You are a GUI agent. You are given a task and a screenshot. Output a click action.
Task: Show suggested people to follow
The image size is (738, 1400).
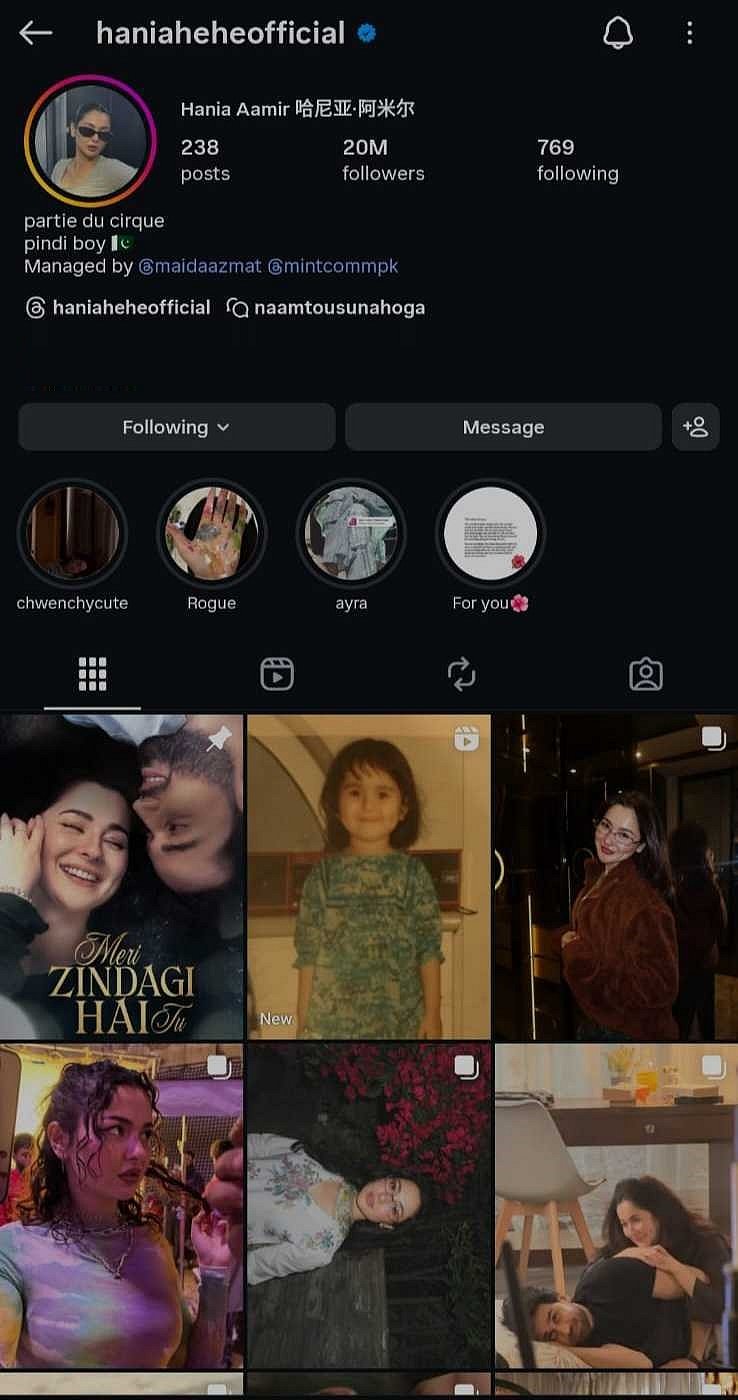[695, 427]
